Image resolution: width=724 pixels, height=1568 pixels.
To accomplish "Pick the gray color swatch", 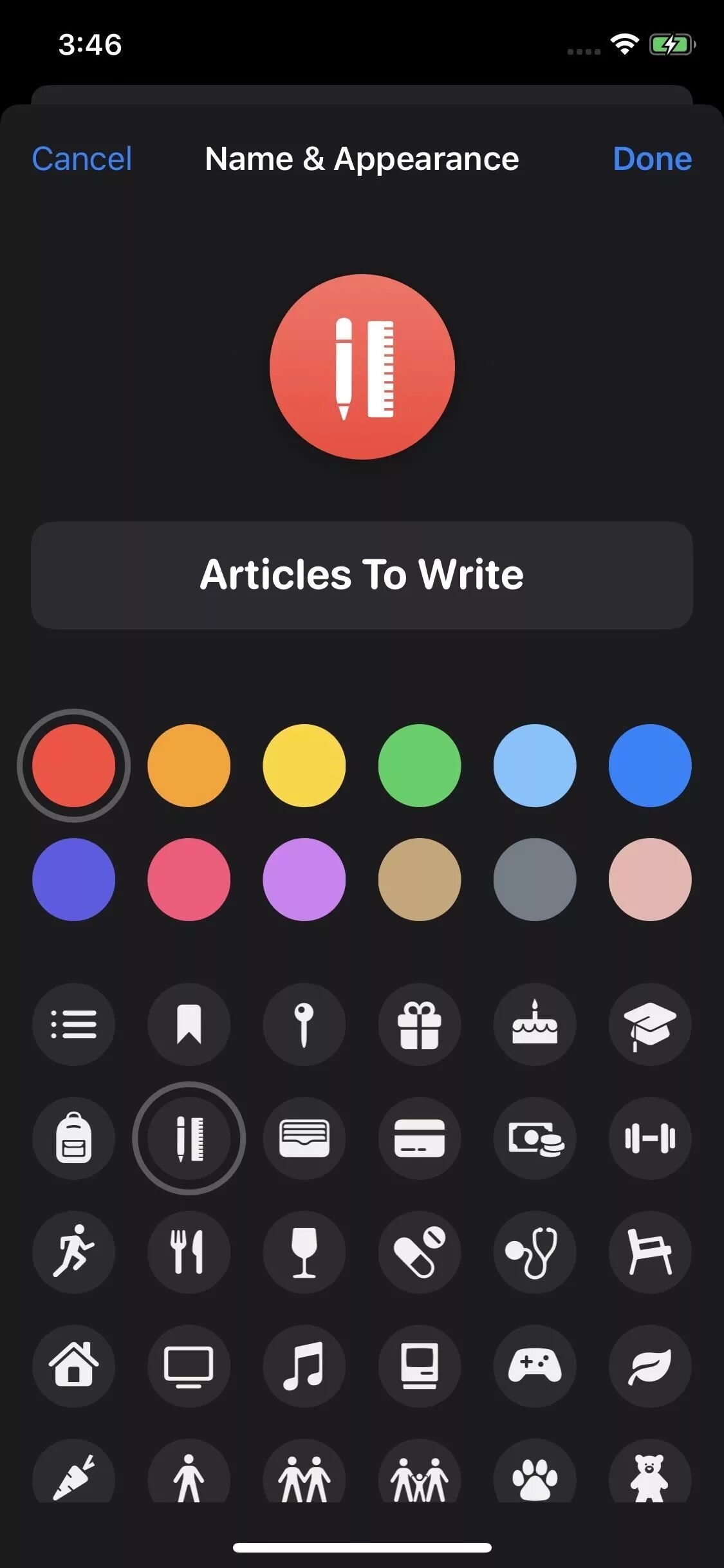I will pyautogui.click(x=535, y=879).
